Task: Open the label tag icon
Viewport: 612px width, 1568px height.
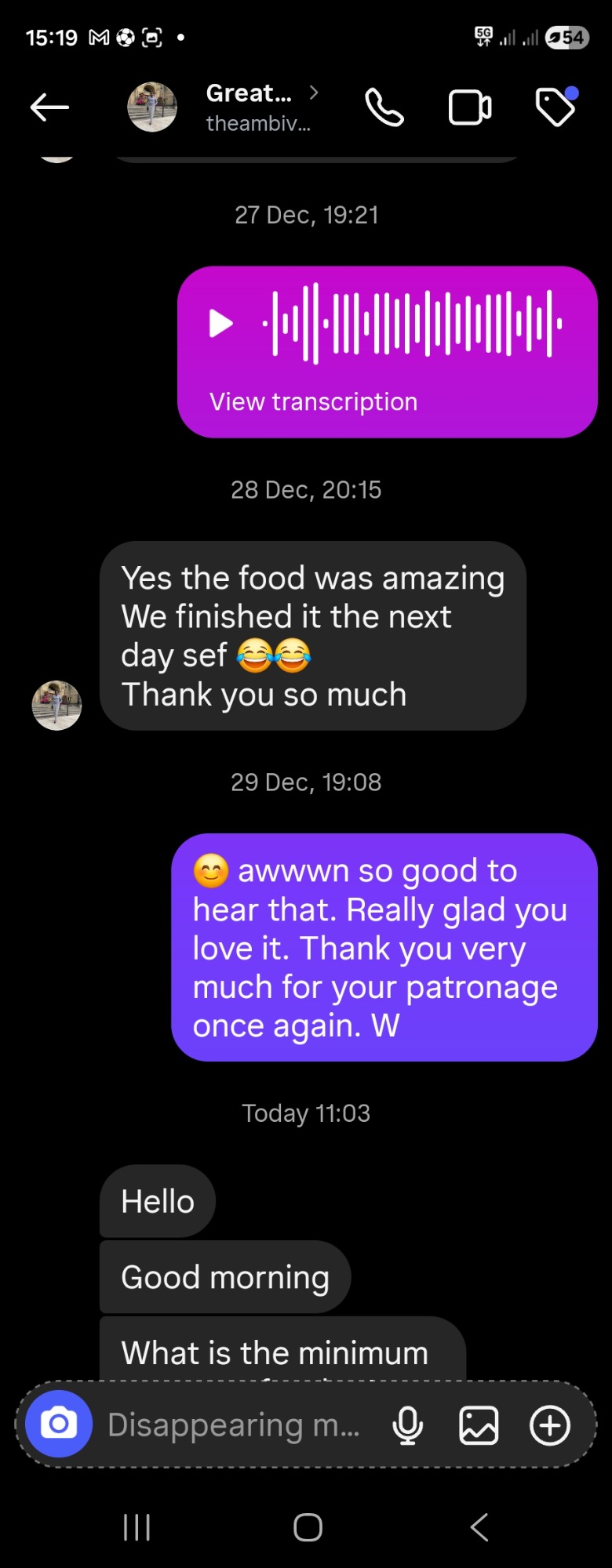Action: pos(556,107)
